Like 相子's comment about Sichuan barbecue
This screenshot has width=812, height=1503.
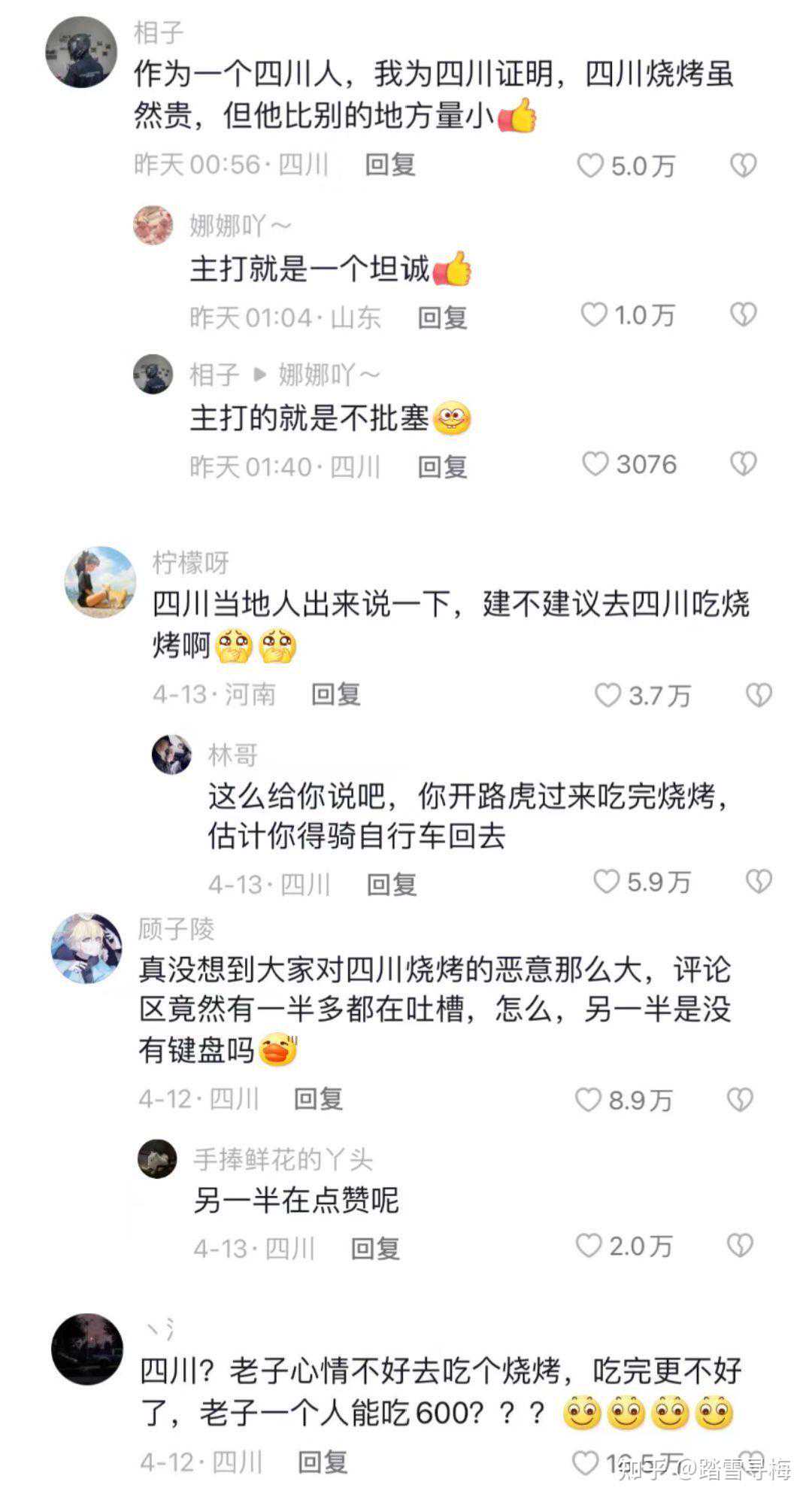tap(591, 165)
